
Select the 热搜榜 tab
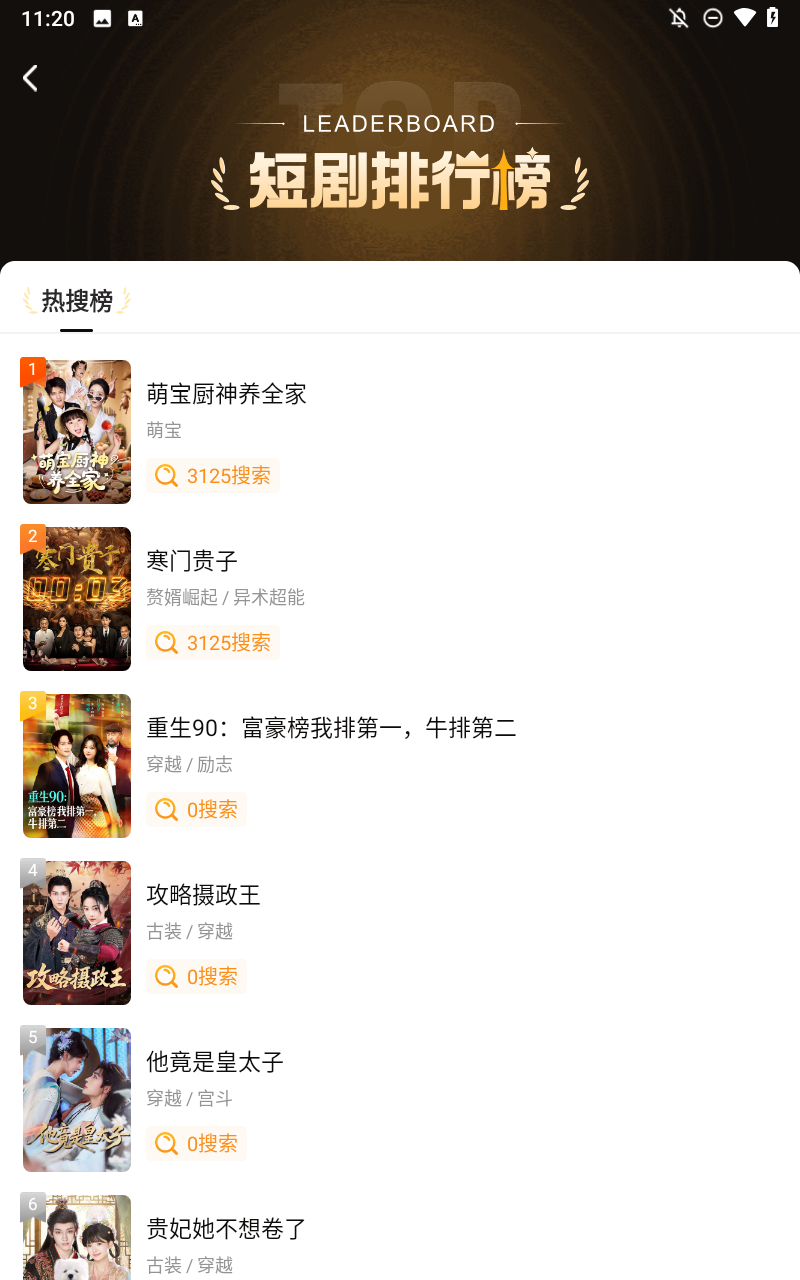[77, 300]
